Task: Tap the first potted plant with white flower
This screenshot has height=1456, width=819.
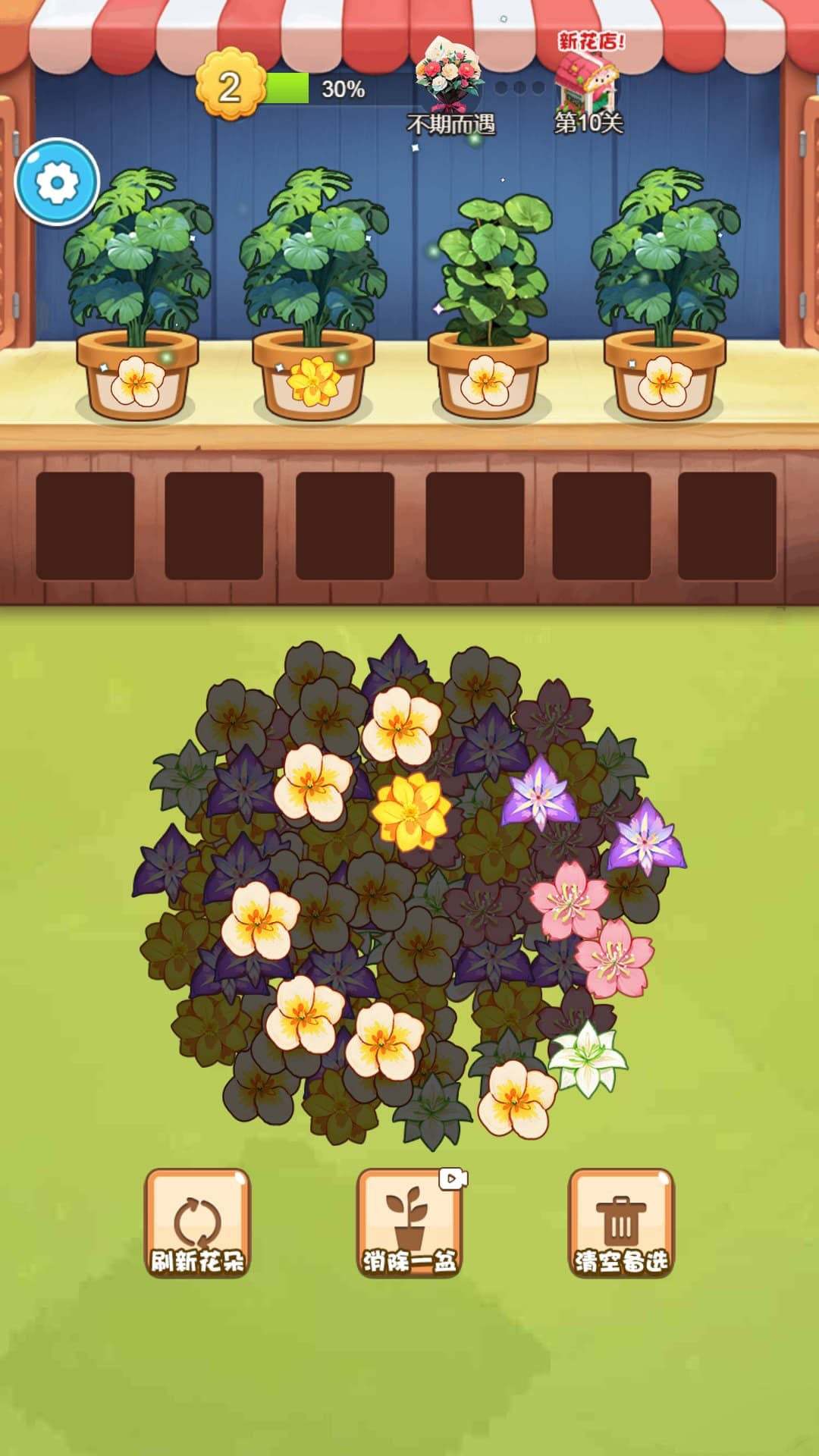Action: click(x=136, y=375)
